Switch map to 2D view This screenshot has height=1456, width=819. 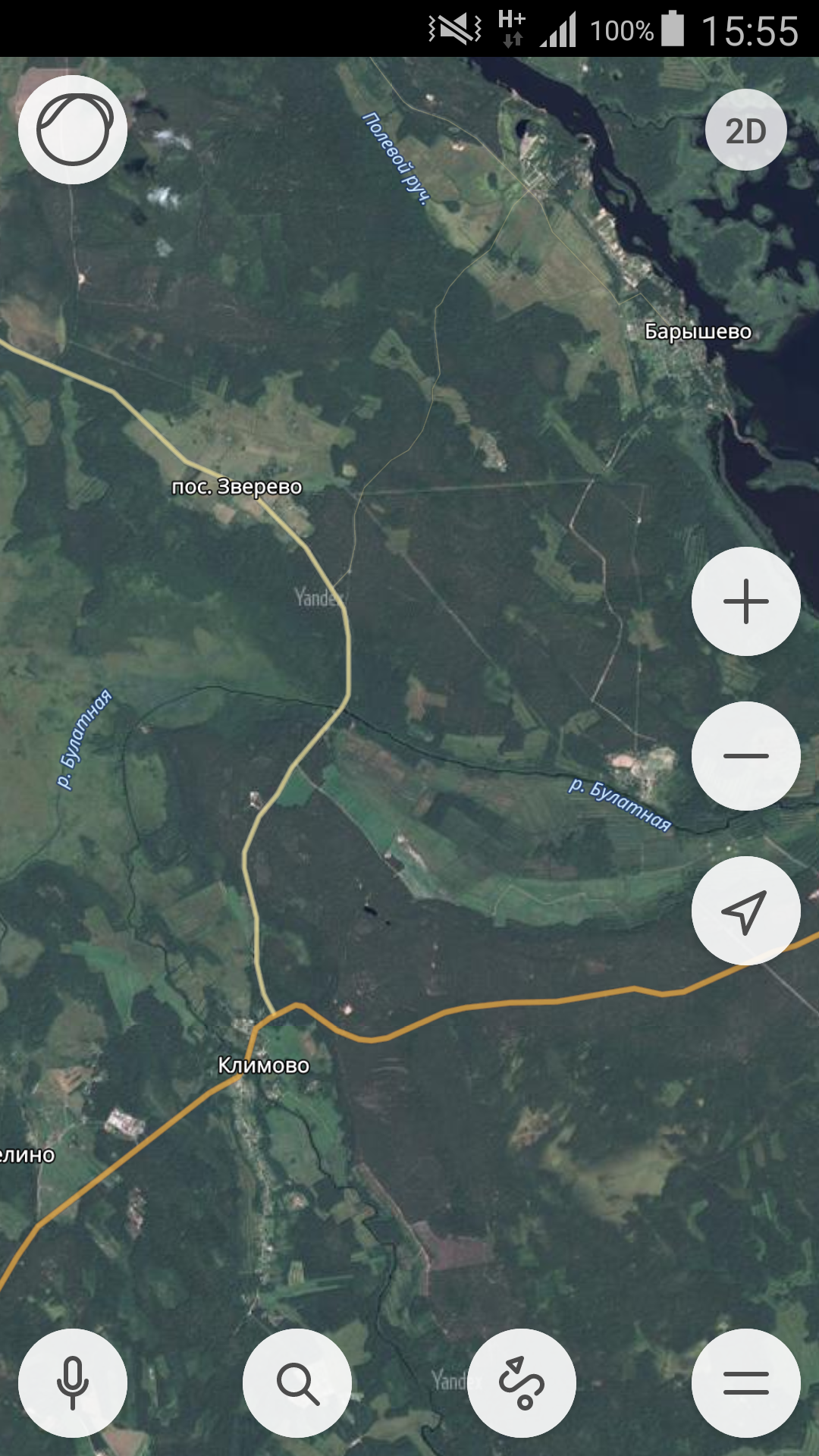[x=745, y=131]
